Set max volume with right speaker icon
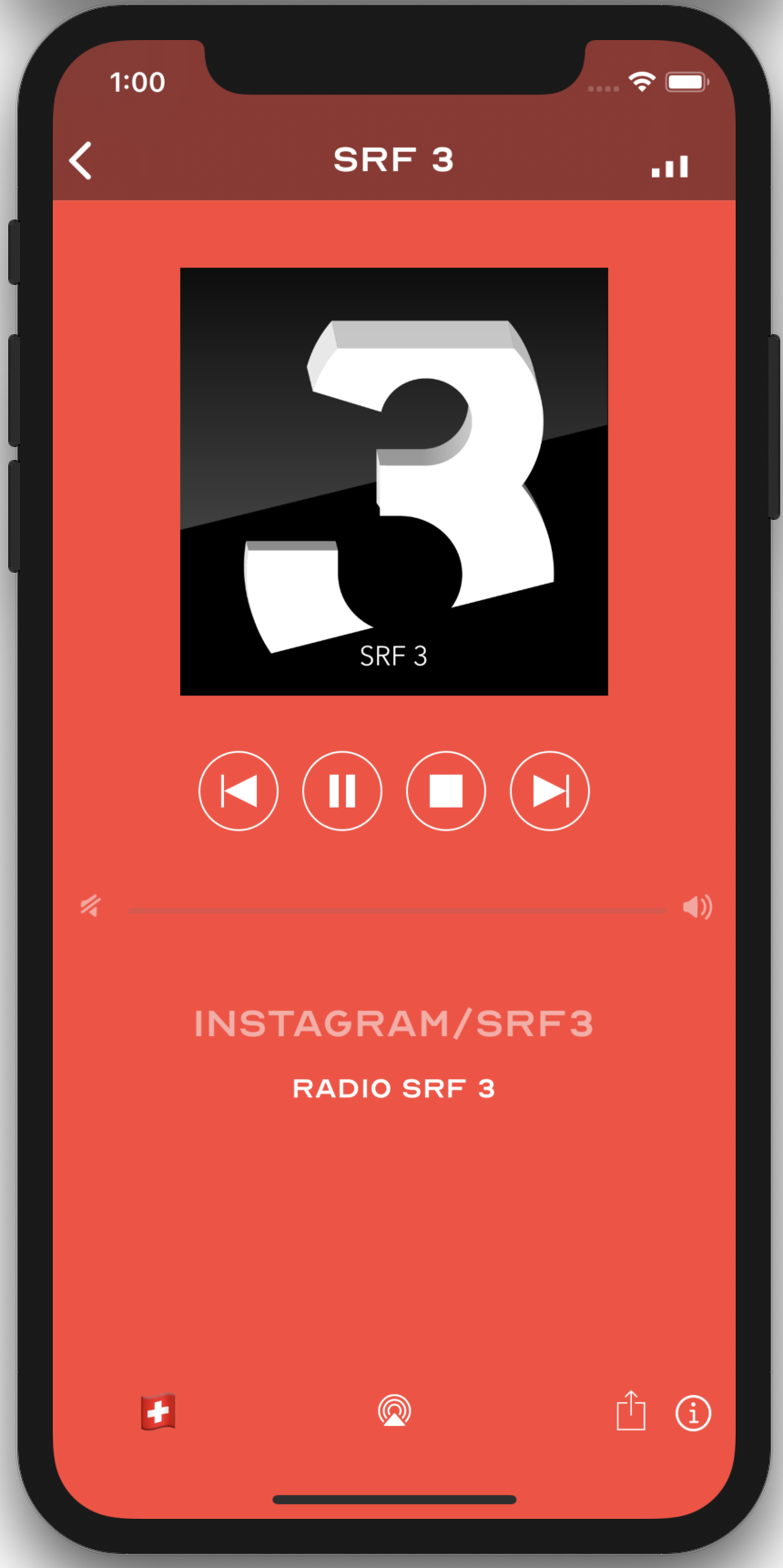 click(x=697, y=906)
